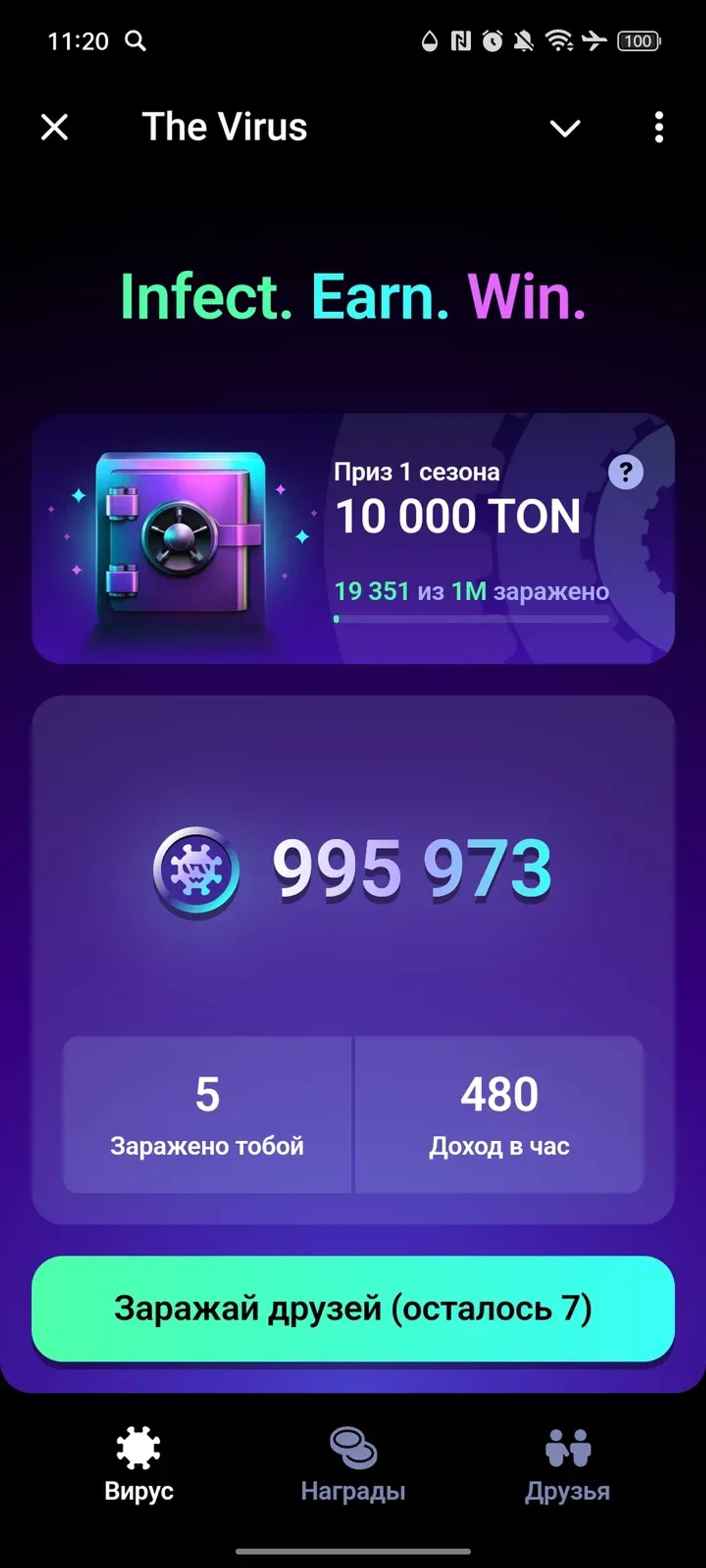Viewport: 706px width, 1568px height.
Task: Tap the Wi-Fi icon in the status bar
Action: pos(558,41)
